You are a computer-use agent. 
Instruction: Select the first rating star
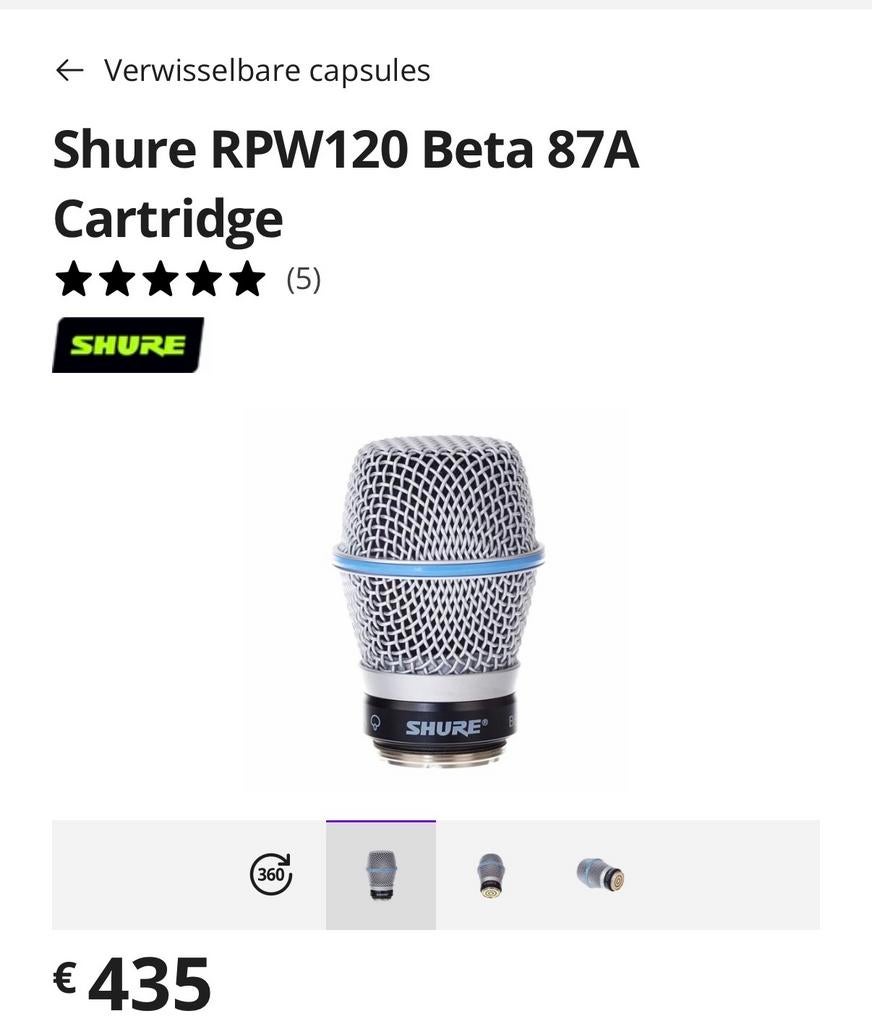(75, 279)
